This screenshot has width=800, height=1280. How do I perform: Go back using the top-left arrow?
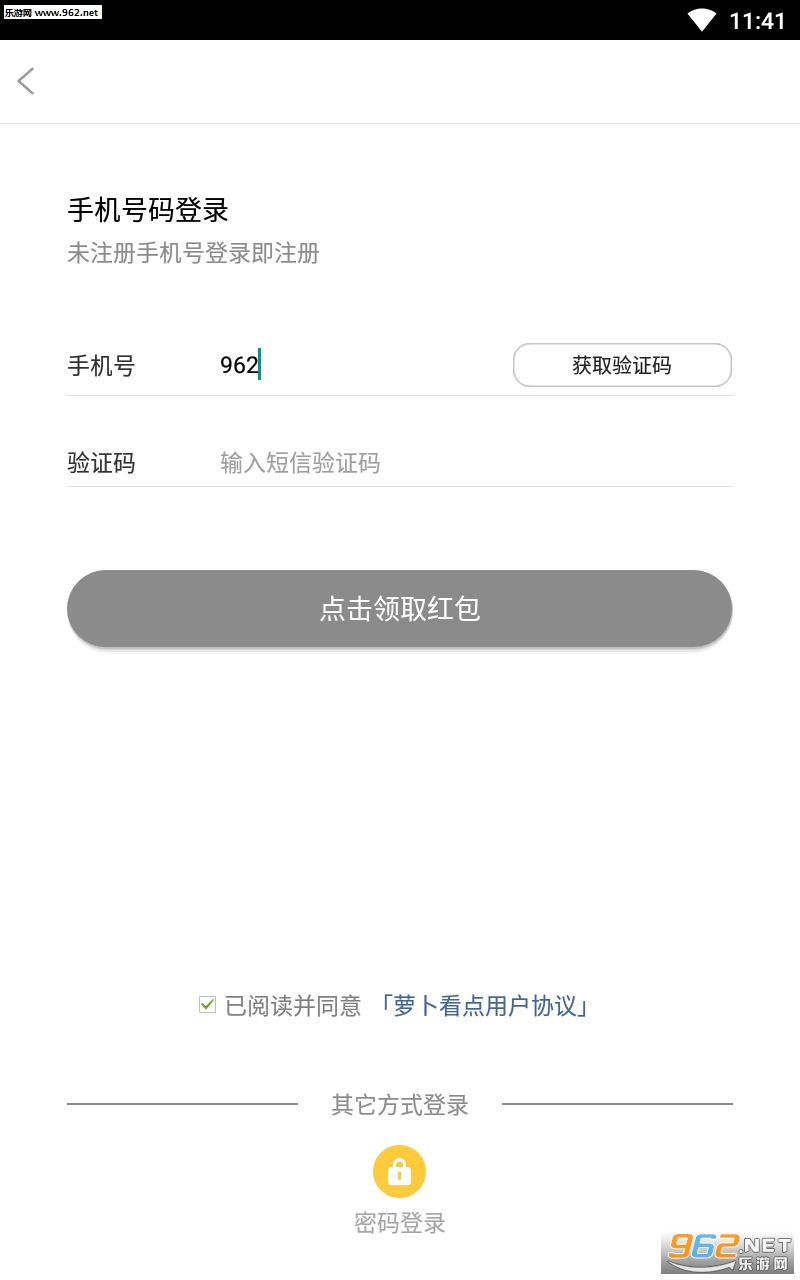27,81
